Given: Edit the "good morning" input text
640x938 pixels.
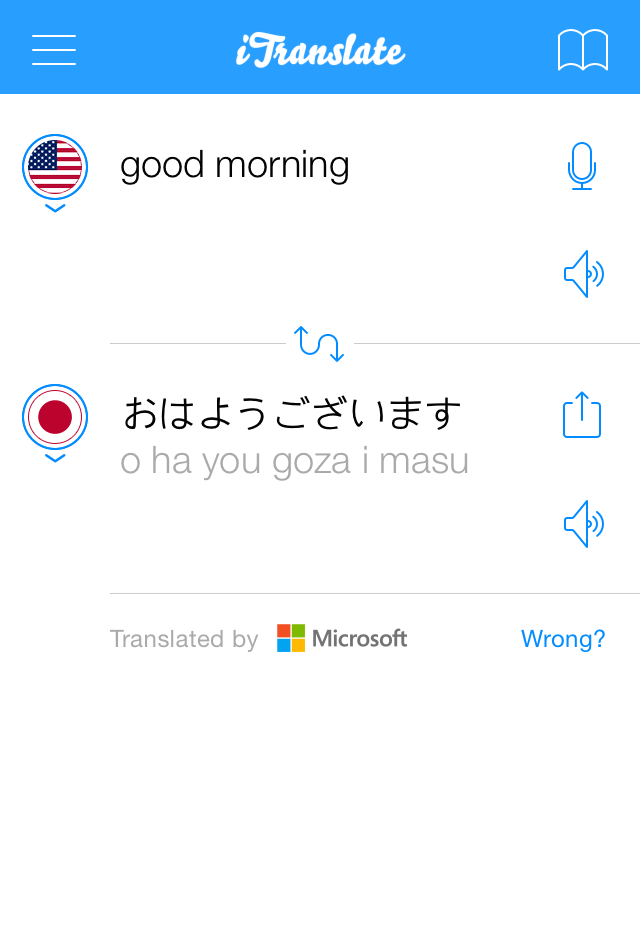Looking at the screenshot, I should (x=235, y=166).
